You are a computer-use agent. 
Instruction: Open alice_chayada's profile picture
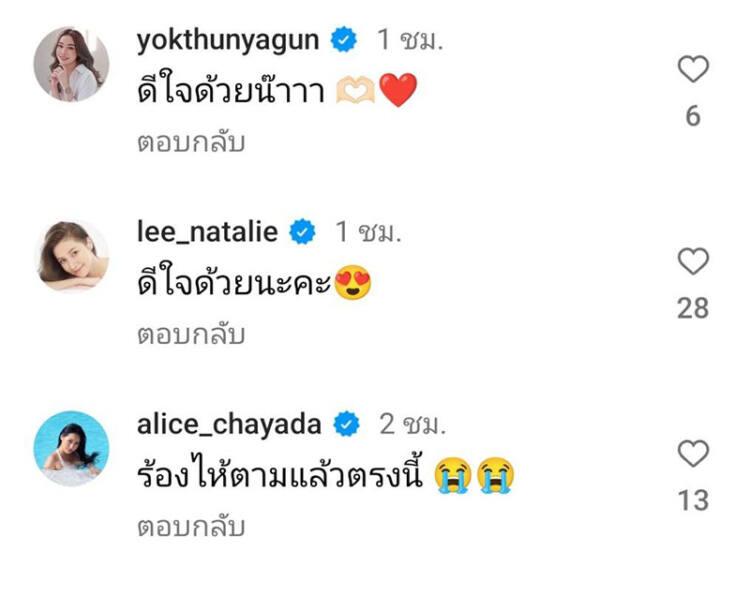pyautogui.click(x=71, y=447)
